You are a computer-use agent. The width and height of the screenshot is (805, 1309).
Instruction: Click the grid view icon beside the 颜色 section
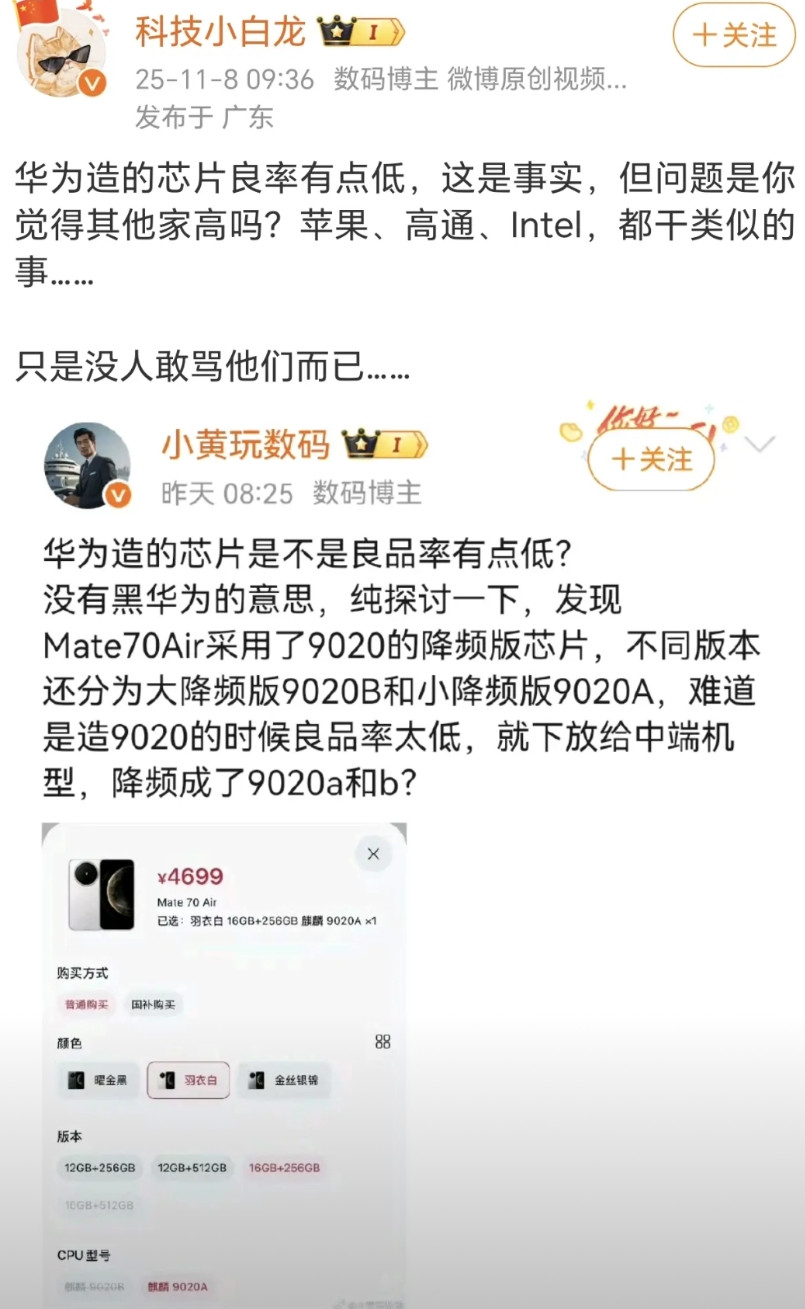(x=381, y=1042)
